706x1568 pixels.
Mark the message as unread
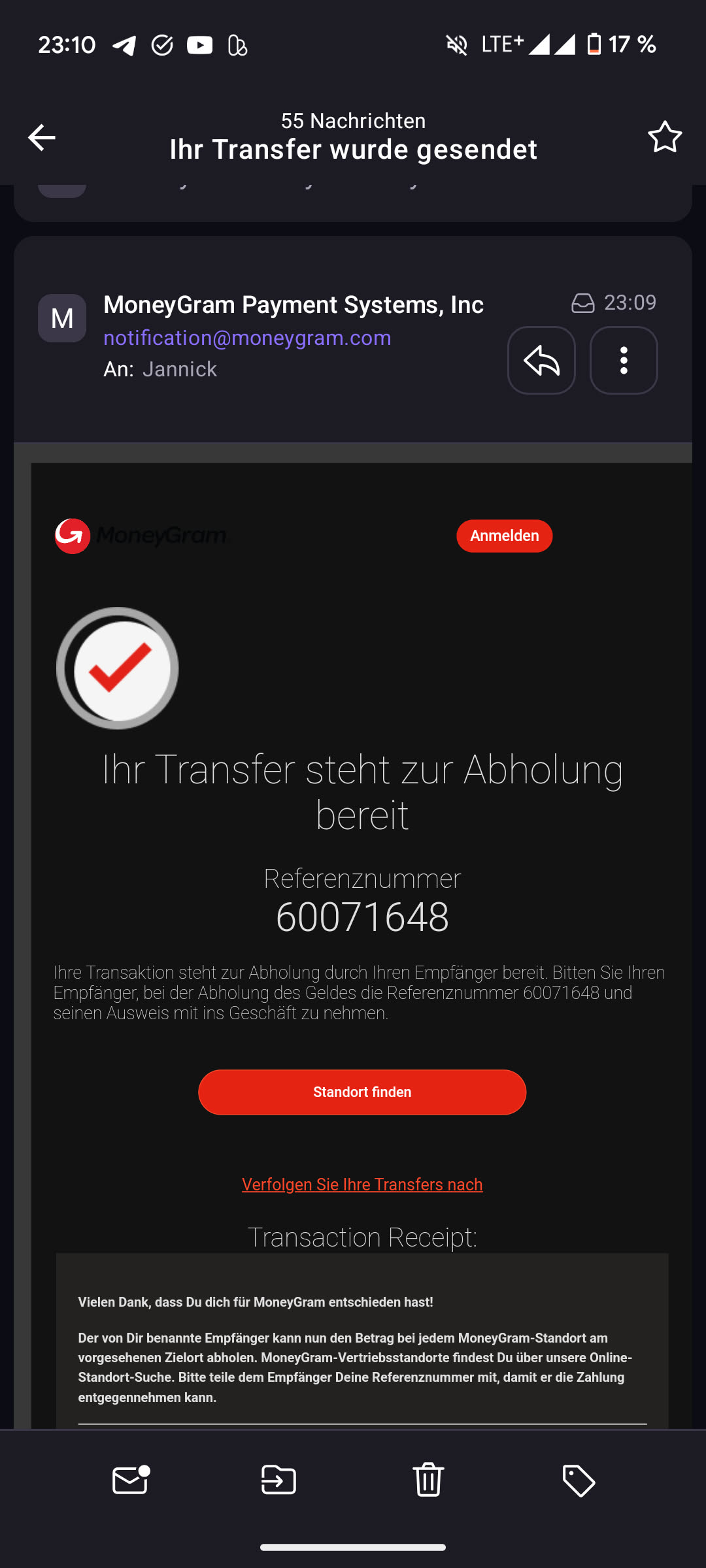tap(131, 1480)
